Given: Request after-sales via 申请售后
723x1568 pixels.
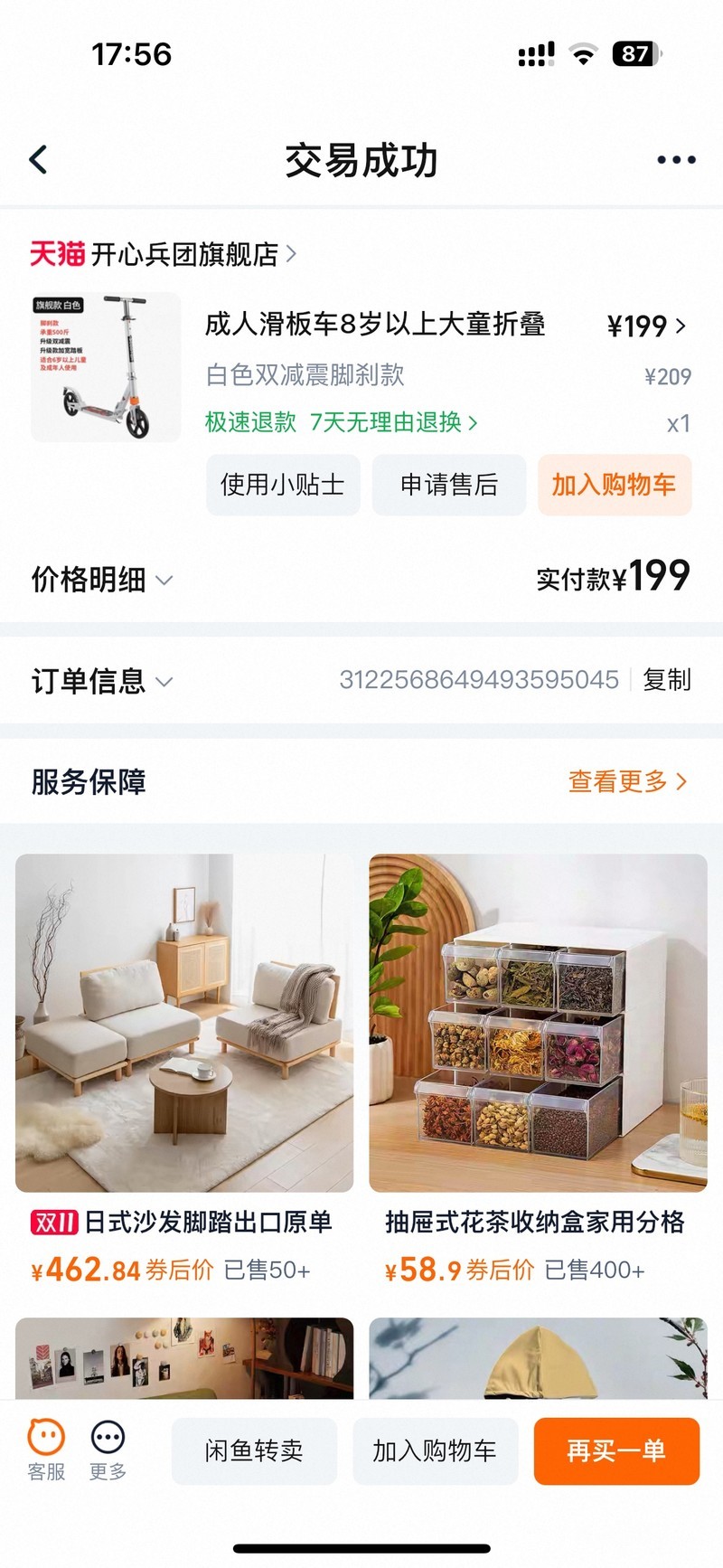Looking at the screenshot, I should point(449,485).
